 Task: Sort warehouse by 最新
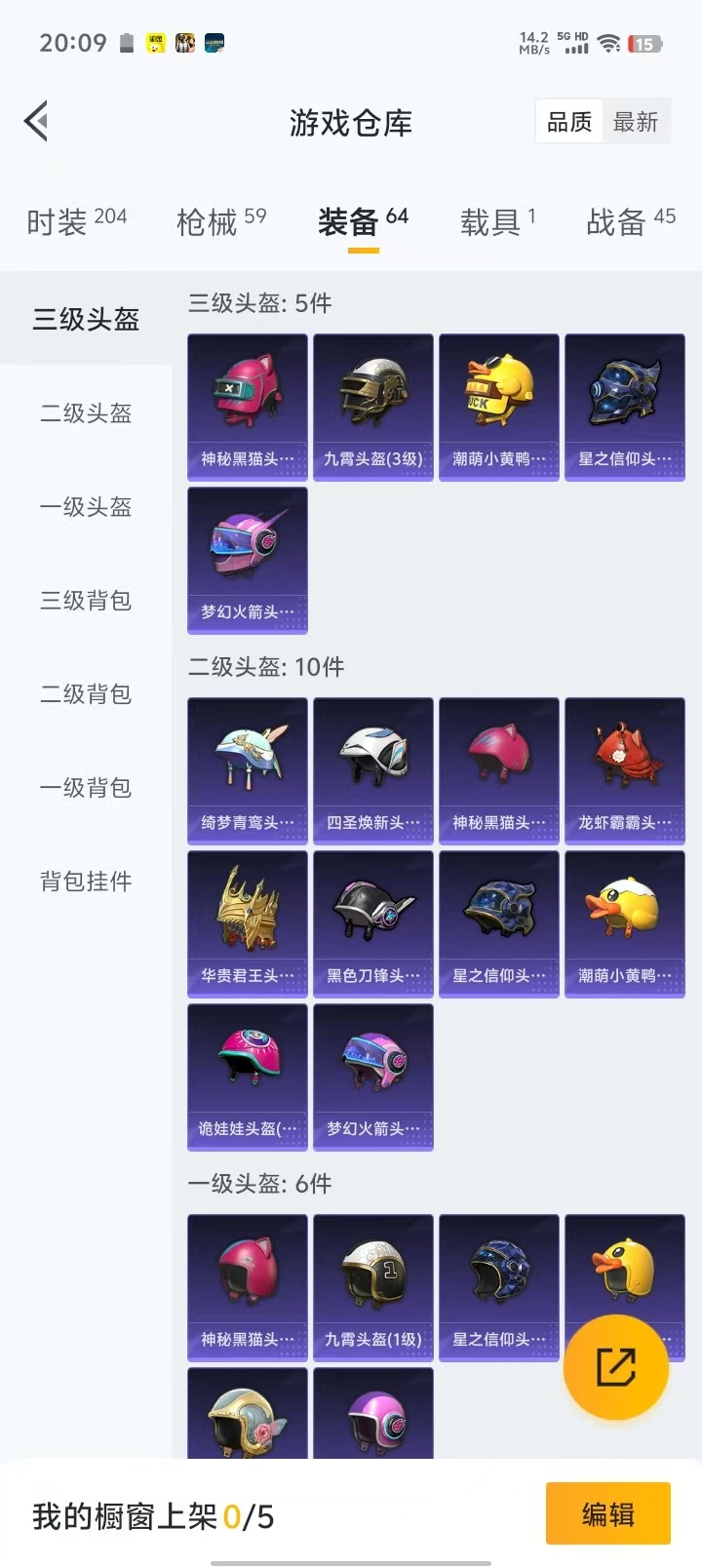point(636,122)
